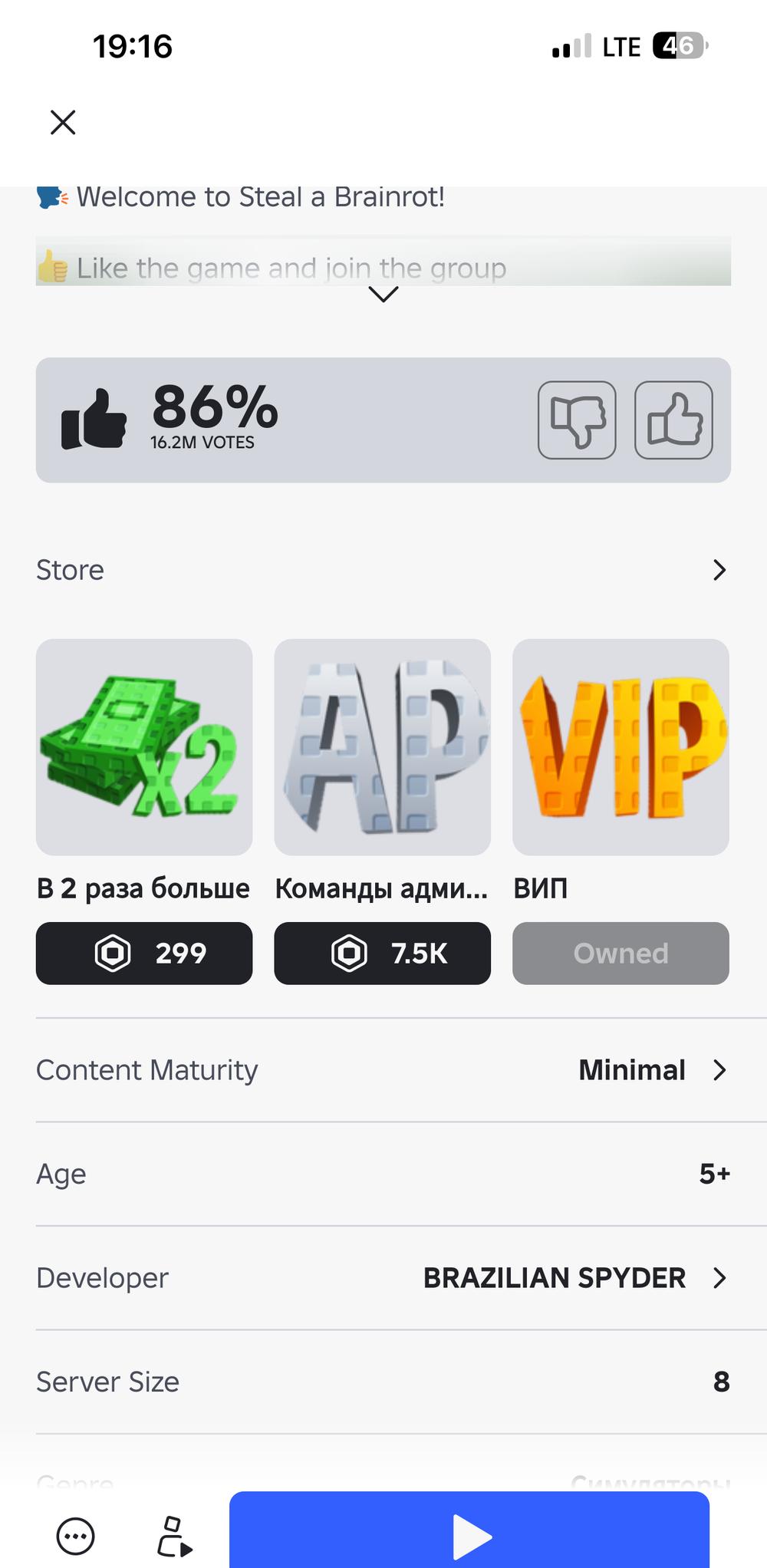Close the game details page
Image resolution: width=767 pixels, height=1568 pixels.
[63, 122]
